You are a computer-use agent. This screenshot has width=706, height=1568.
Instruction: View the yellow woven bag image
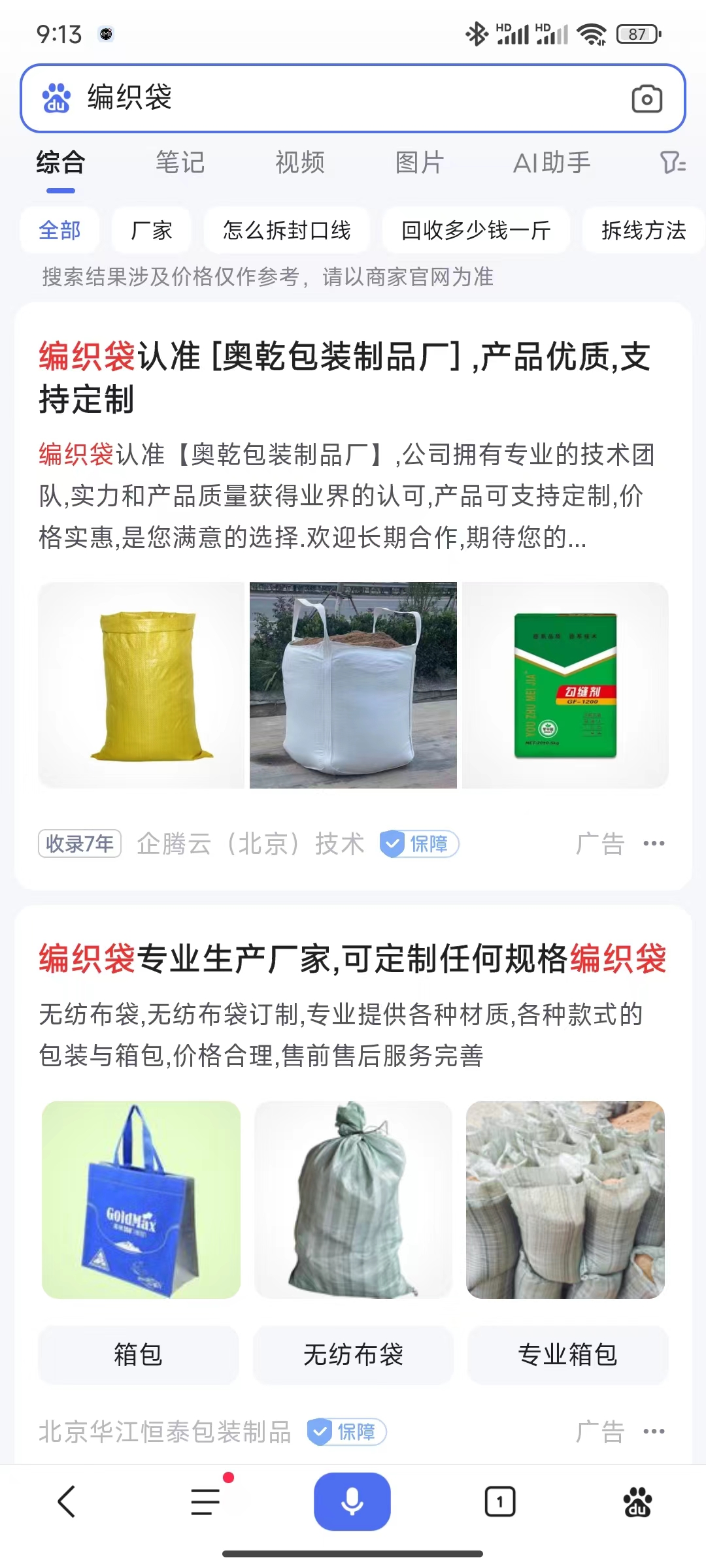[x=141, y=685]
